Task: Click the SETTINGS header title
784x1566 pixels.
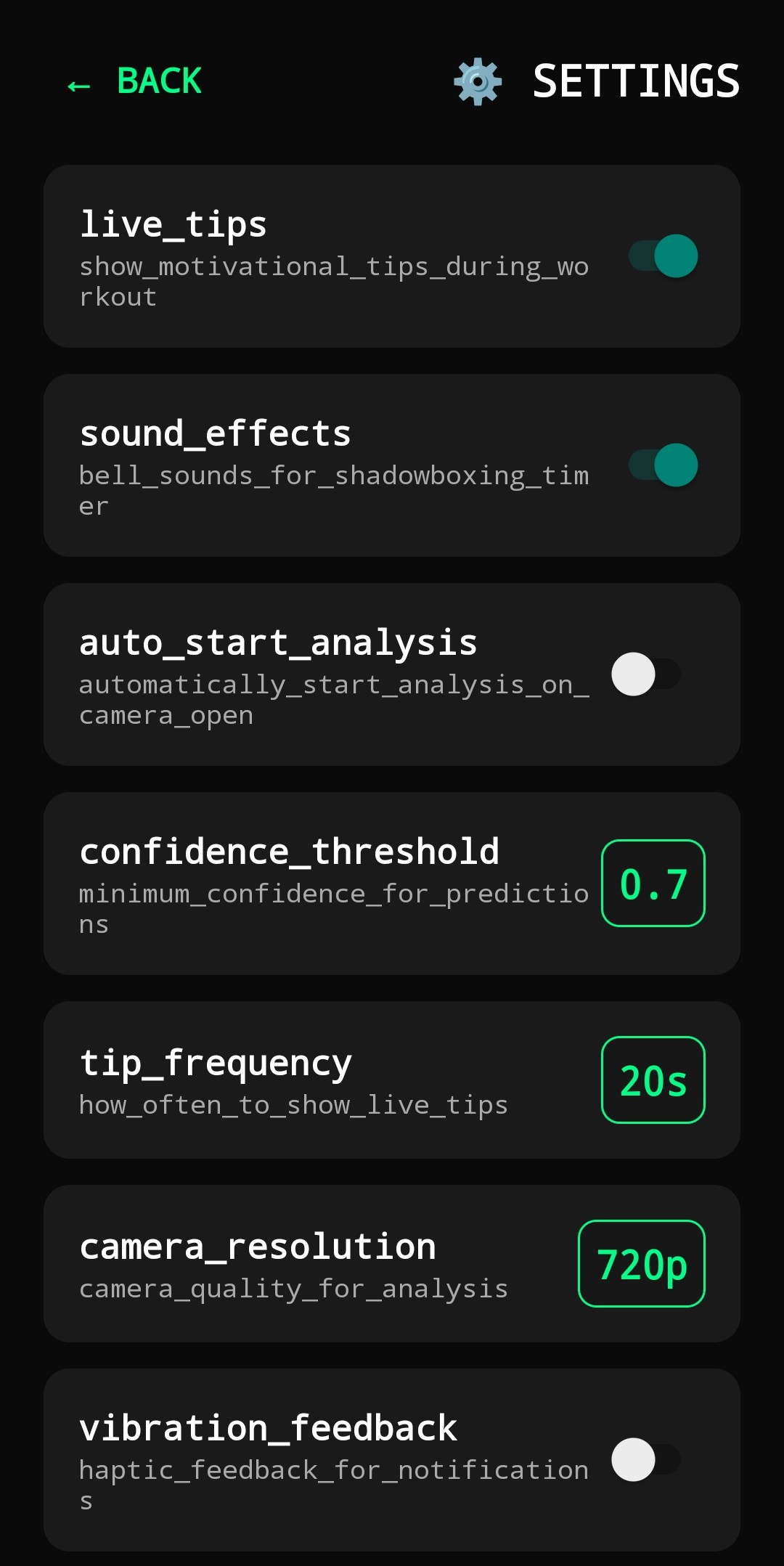Action: tap(636, 81)
